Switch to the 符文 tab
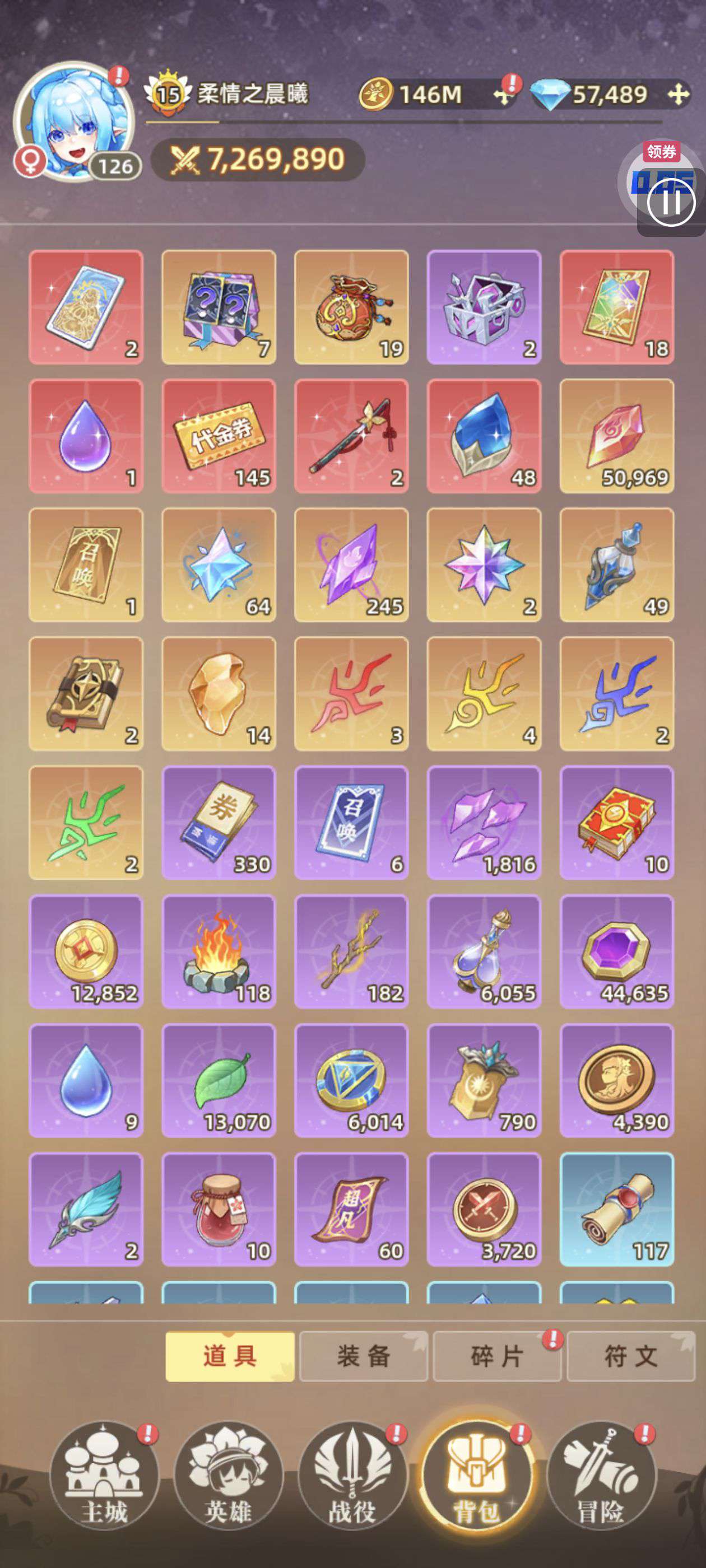This screenshot has height=1568, width=706. (630, 1357)
